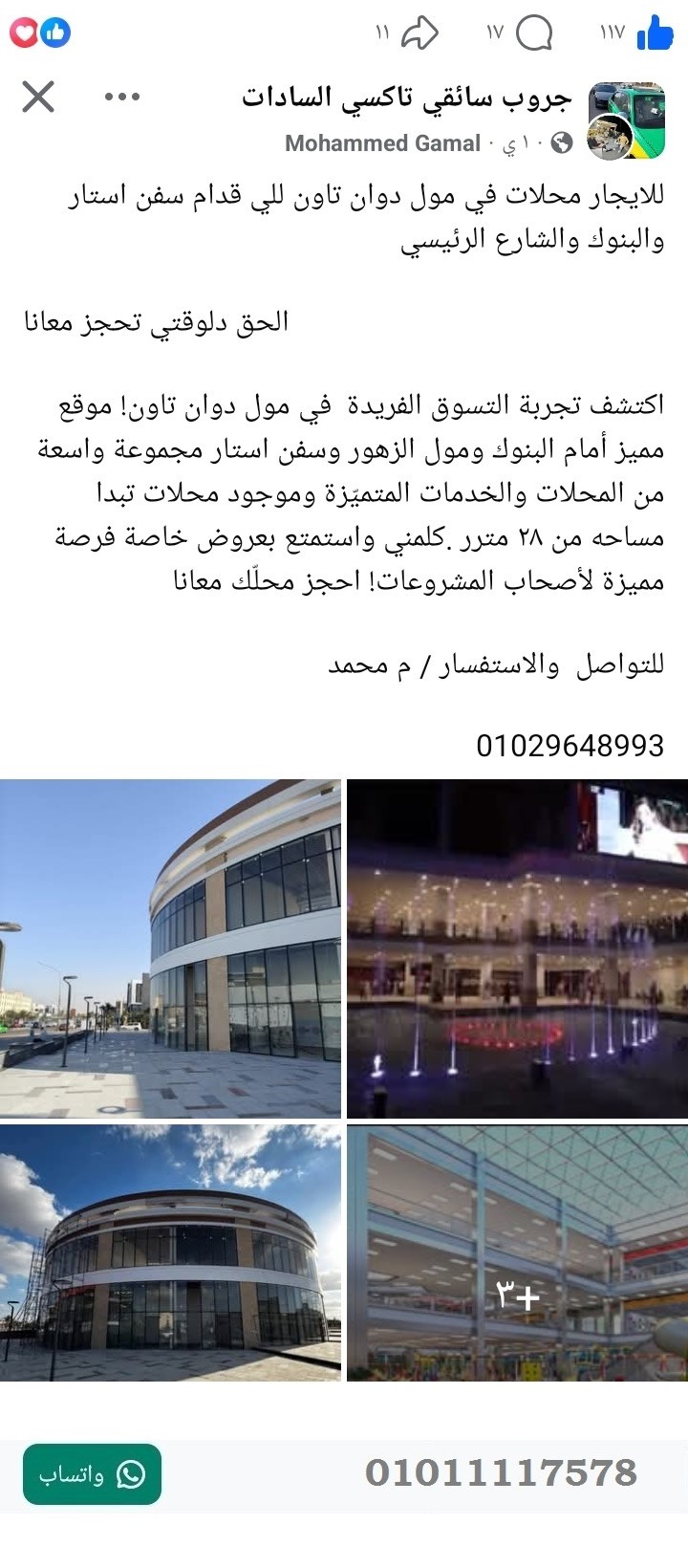Close the post with the X button
This screenshot has height=1568, width=688.
[x=38, y=95]
